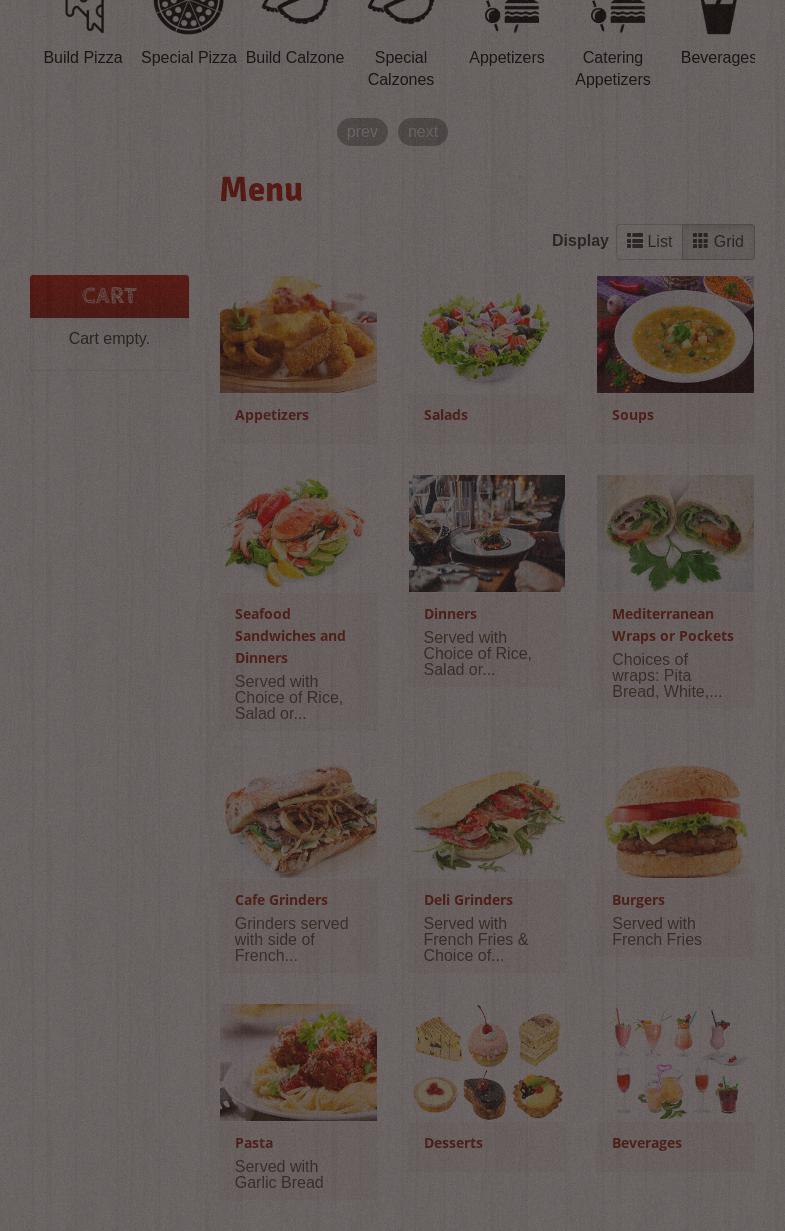Open the Cafe Grinders card
Image resolution: width=785 pixels, height=1231 pixels.
click(x=298, y=840)
